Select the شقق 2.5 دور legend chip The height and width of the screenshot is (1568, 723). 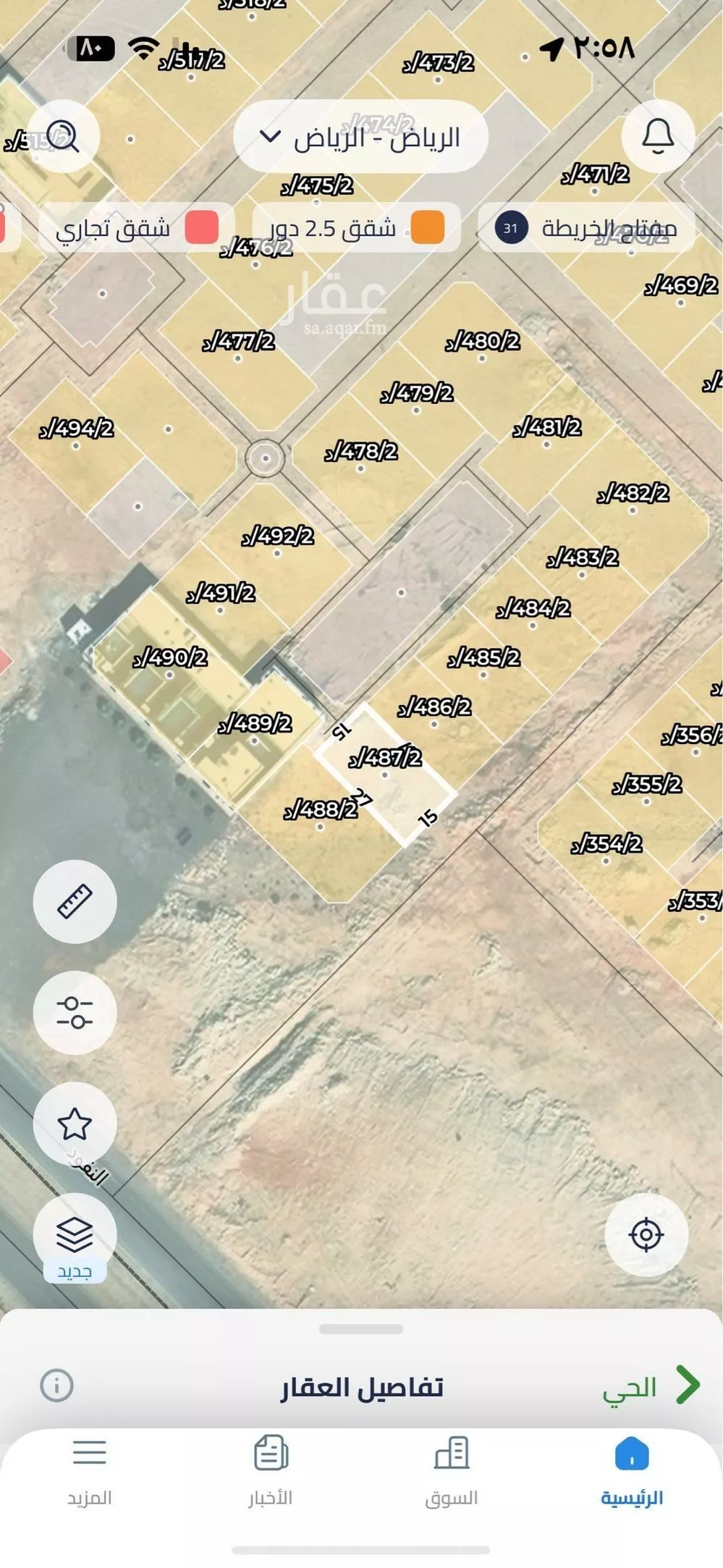coord(357,229)
